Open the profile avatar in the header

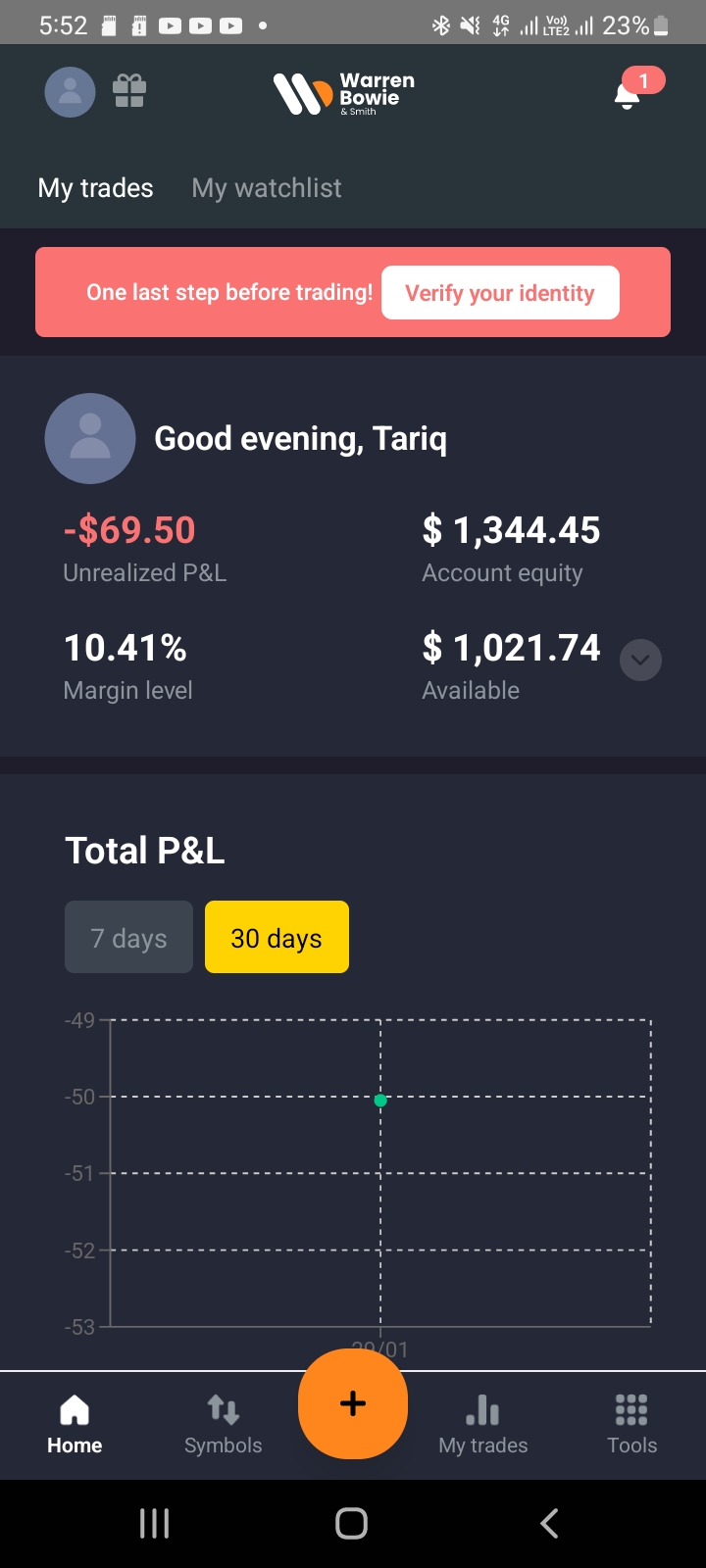coord(70,92)
